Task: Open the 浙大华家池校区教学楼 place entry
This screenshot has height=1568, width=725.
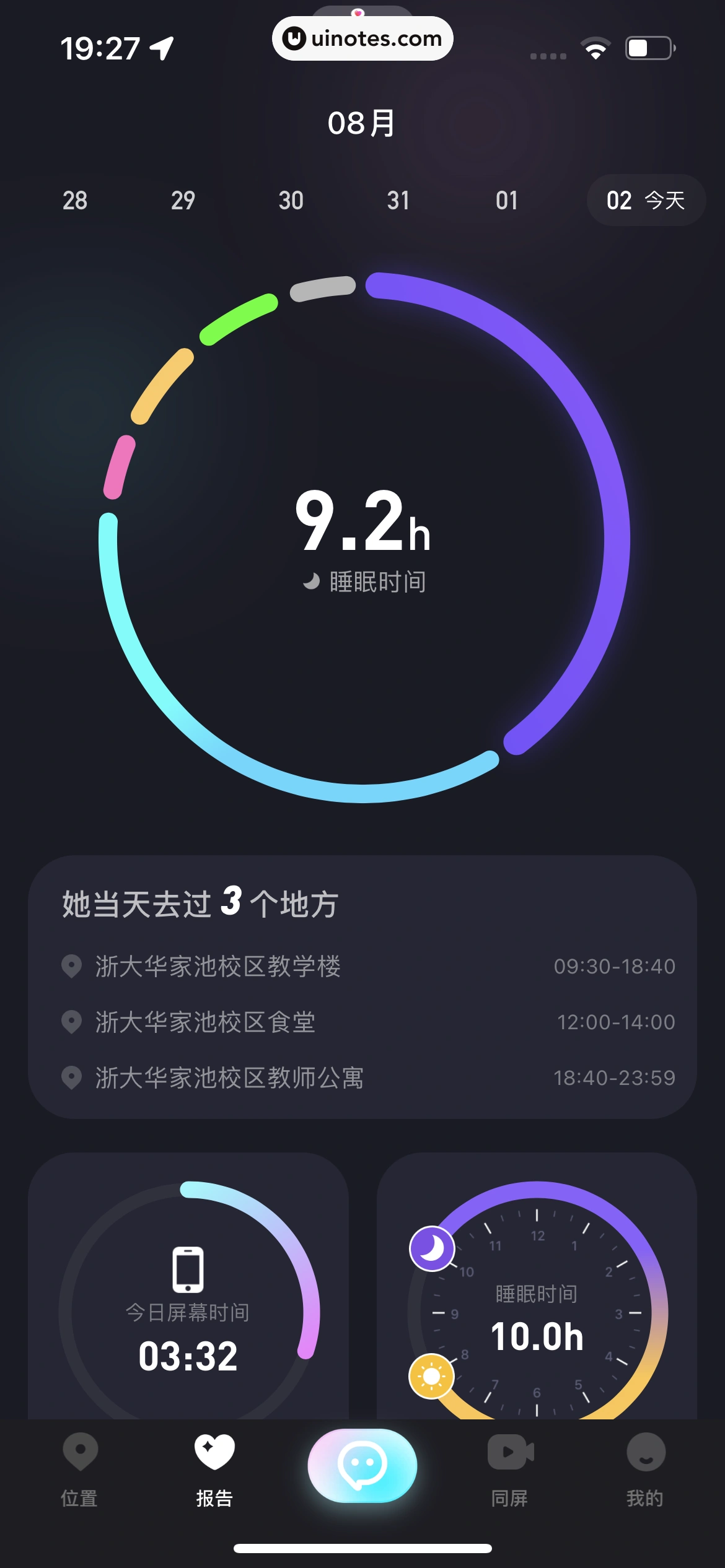Action: tap(220, 967)
